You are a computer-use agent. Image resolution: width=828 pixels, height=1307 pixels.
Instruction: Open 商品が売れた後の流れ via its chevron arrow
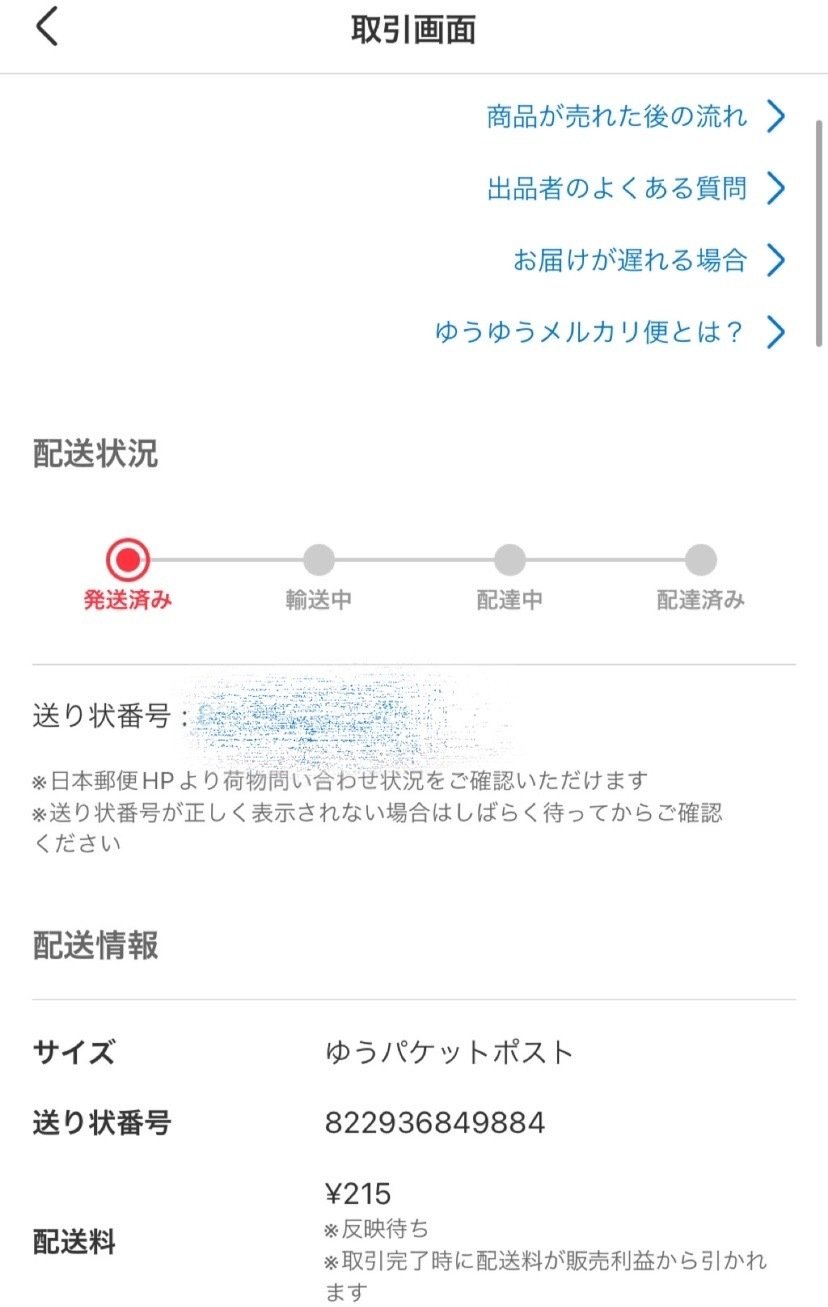[775, 116]
